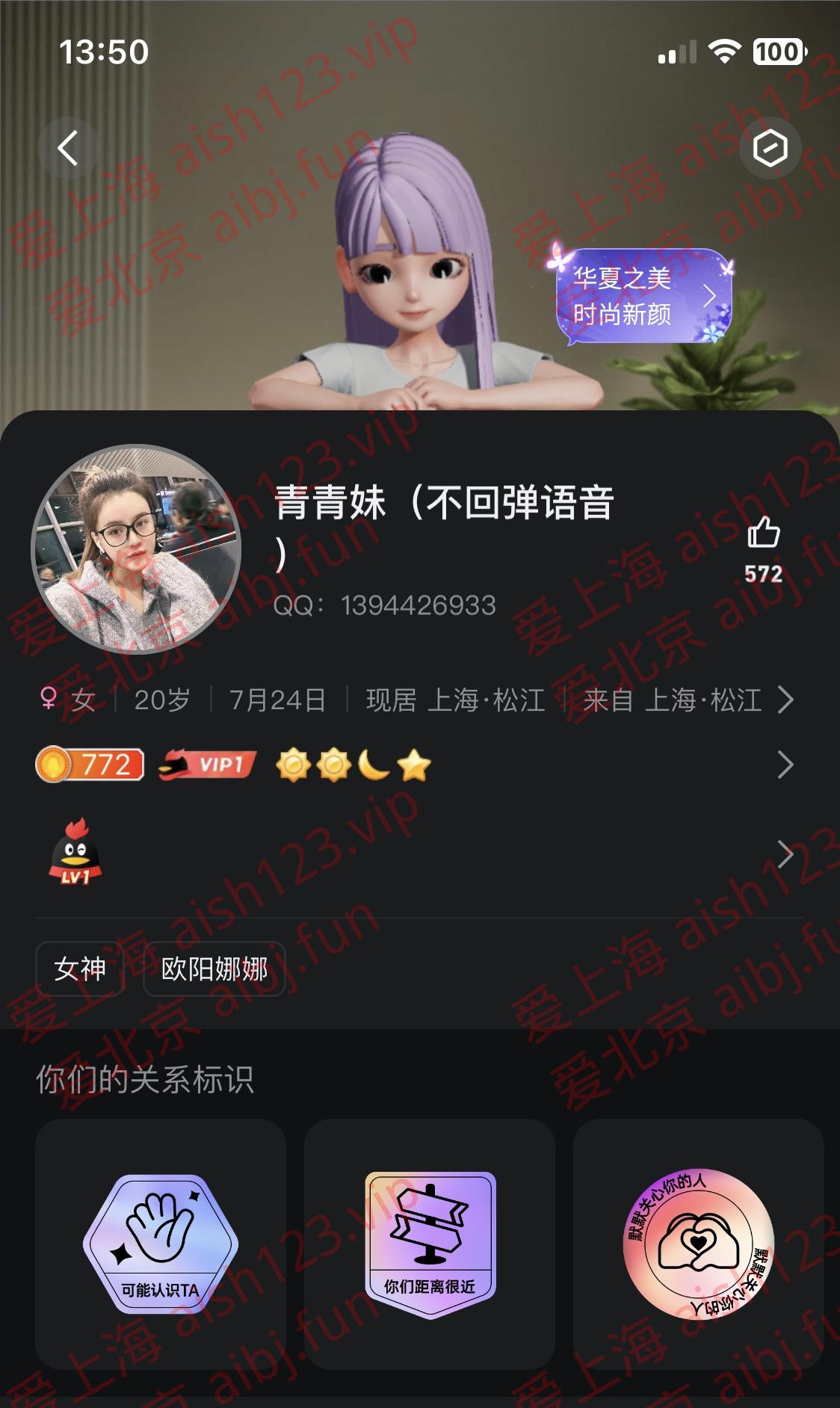Open the 默默关心你的人 relationship card

[x=698, y=1244]
